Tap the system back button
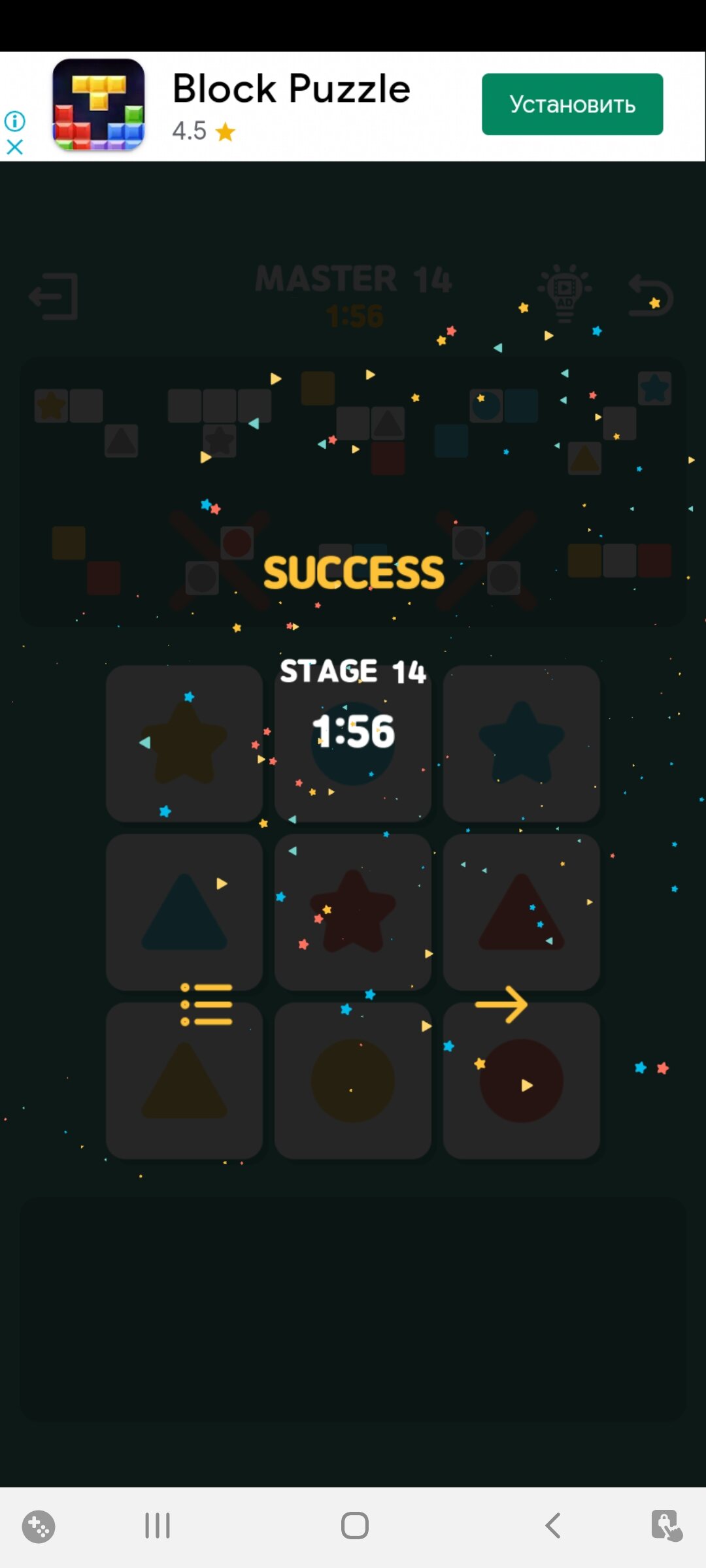Screen dimensions: 706x1568 552,1526
